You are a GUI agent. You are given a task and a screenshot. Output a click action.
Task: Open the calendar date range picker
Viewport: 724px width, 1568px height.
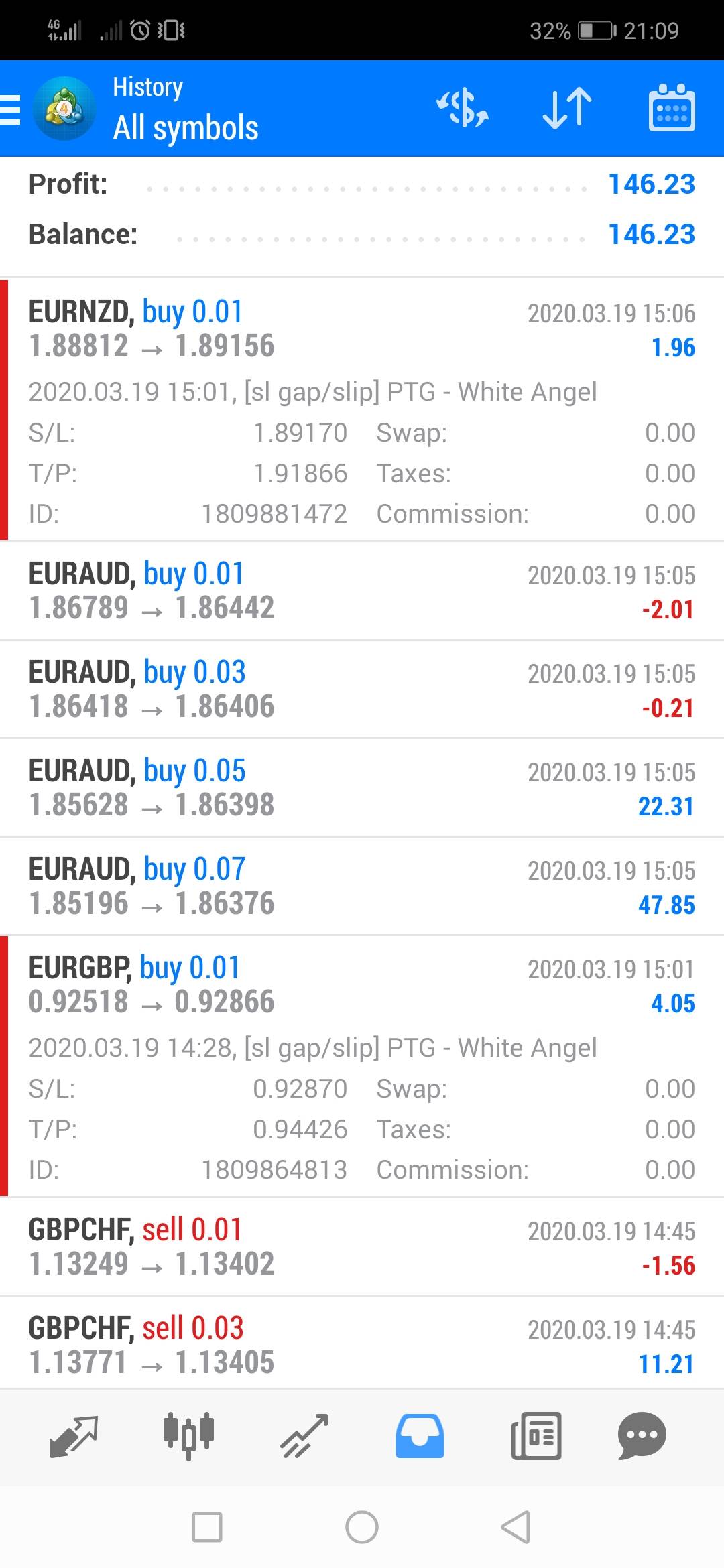point(672,109)
